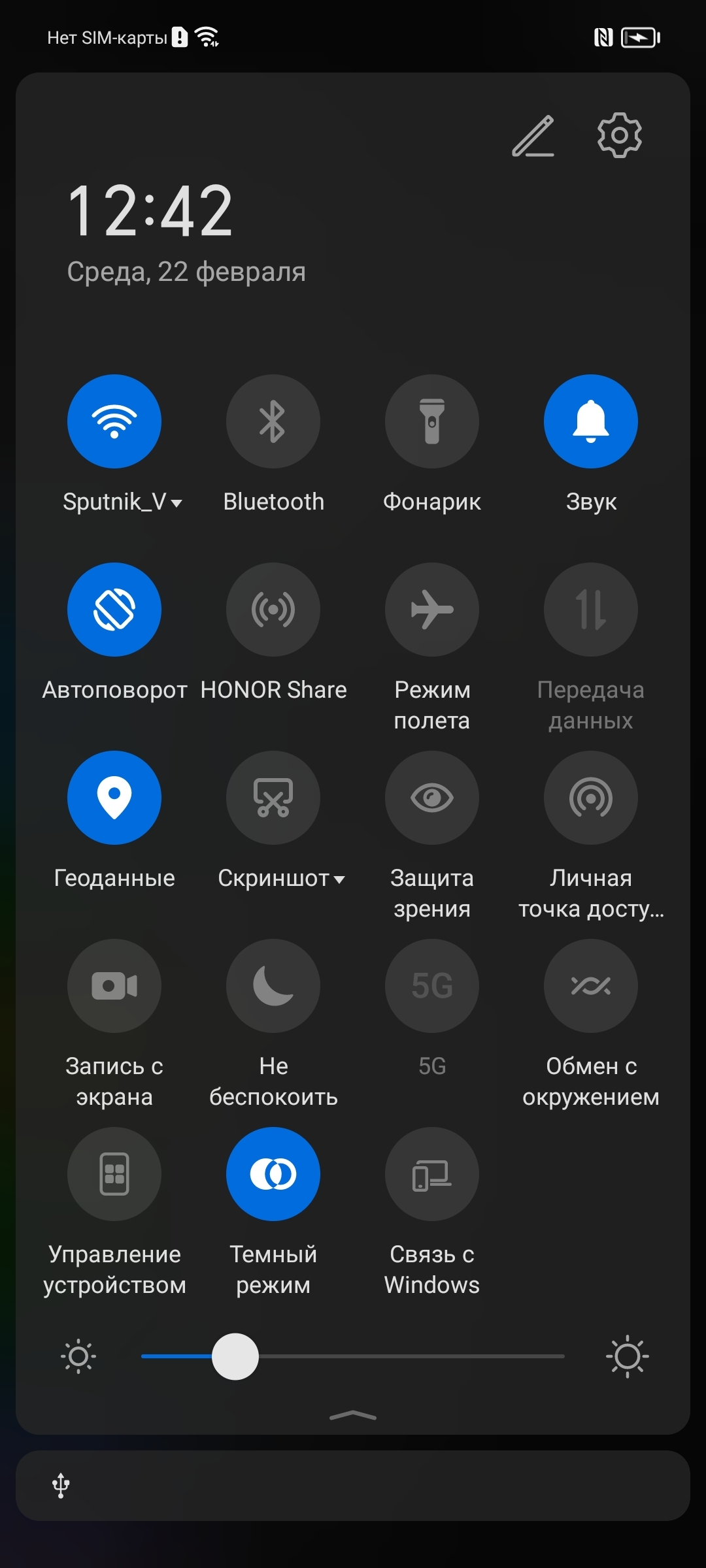Image resolution: width=706 pixels, height=1568 pixels.
Task: Open system settings via gear icon
Action: point(619,136)
